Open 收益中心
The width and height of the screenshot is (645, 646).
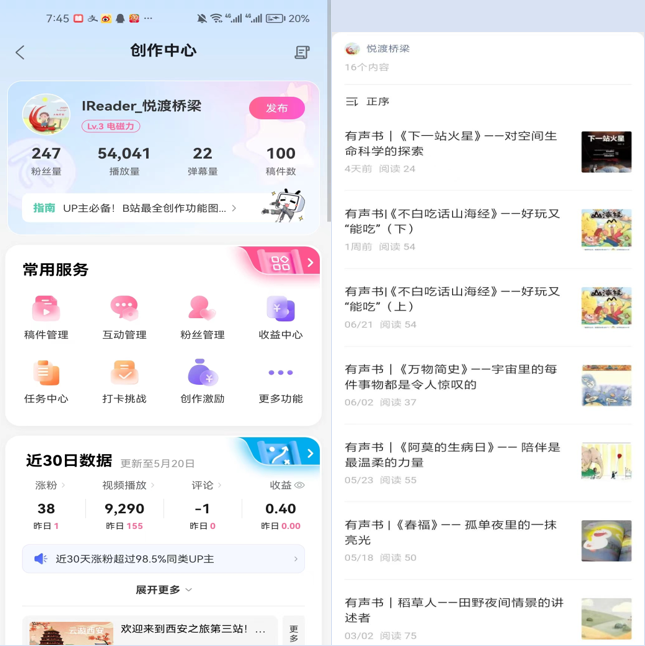pos(280,318)
